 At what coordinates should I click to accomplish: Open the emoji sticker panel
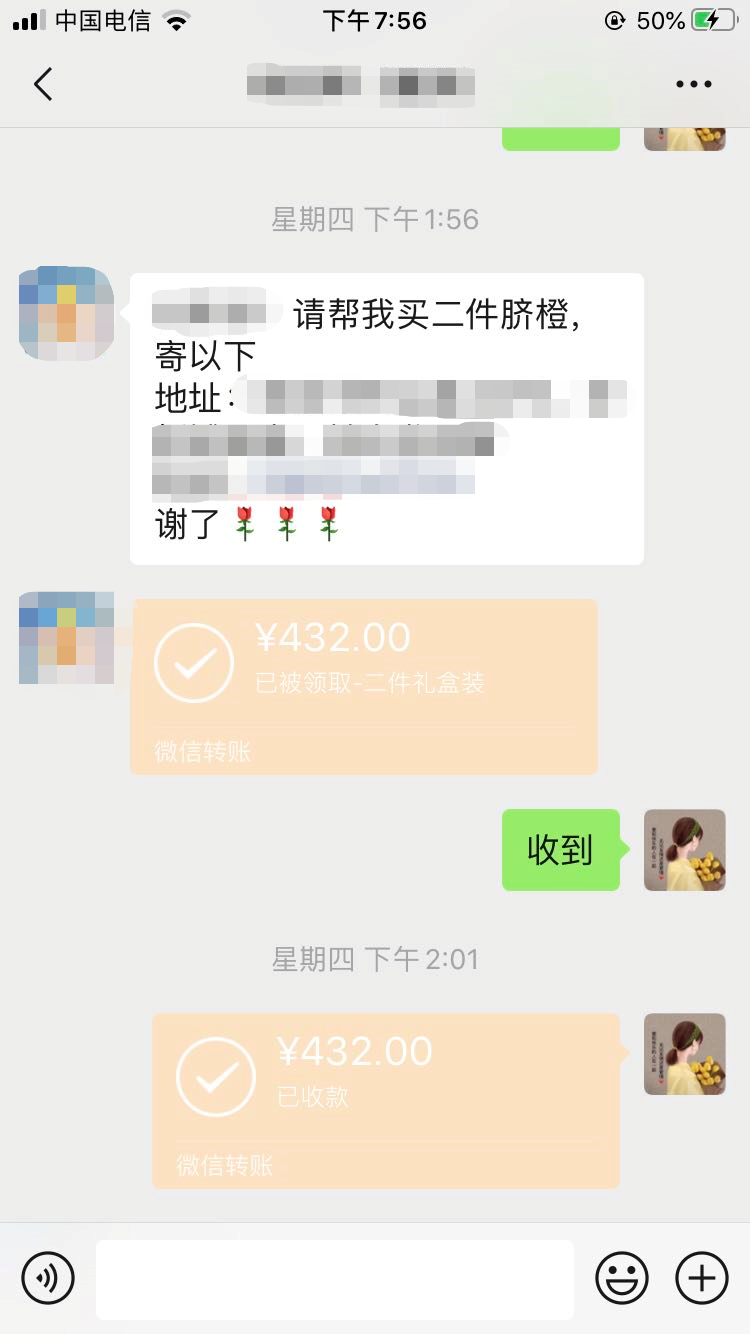point(621,1277)
